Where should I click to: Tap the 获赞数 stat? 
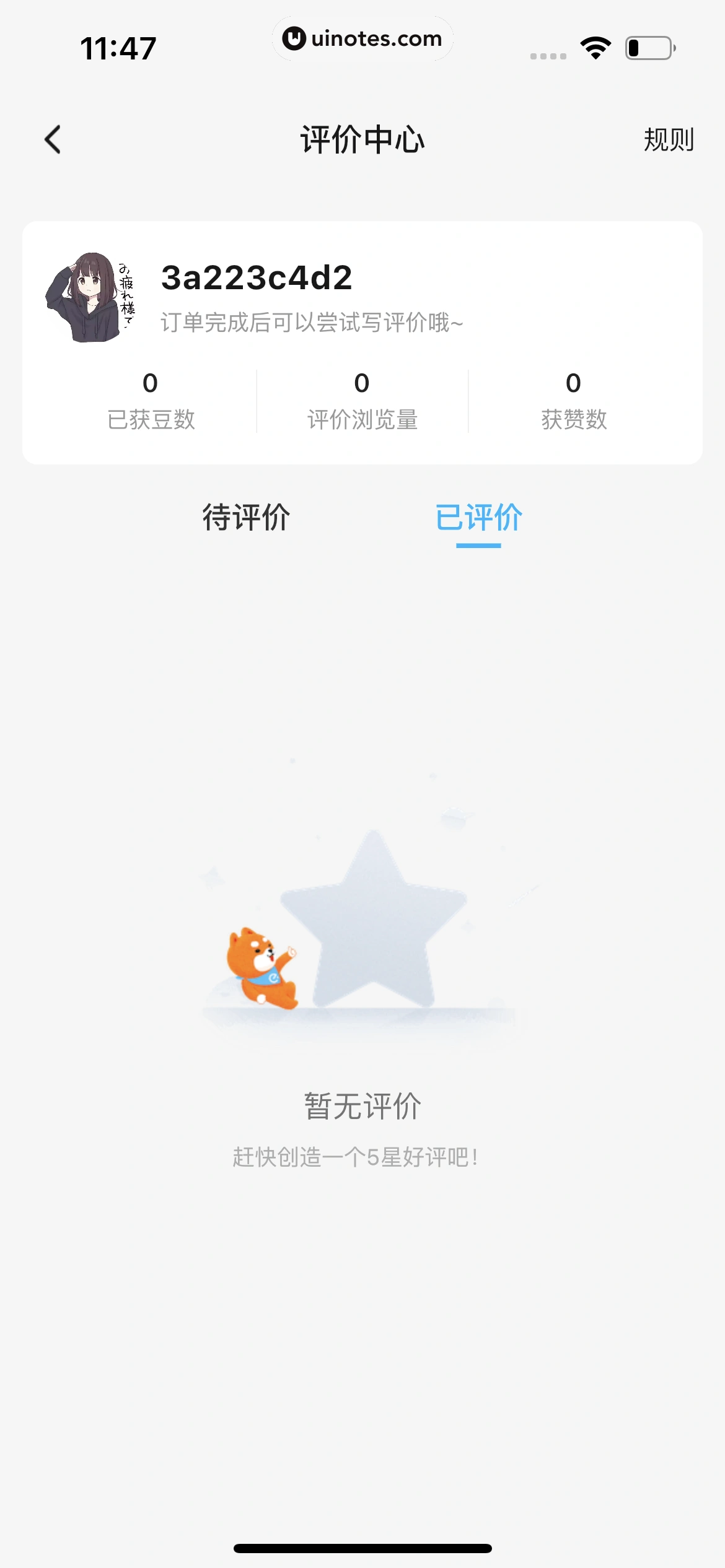pos(573,399)
